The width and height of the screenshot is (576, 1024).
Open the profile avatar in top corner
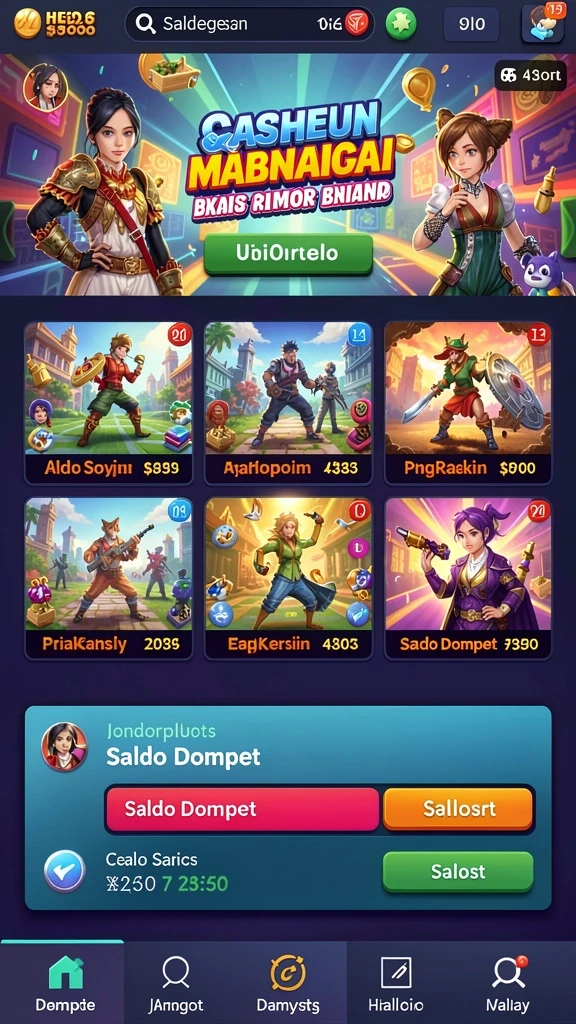(x=543, y=24)
